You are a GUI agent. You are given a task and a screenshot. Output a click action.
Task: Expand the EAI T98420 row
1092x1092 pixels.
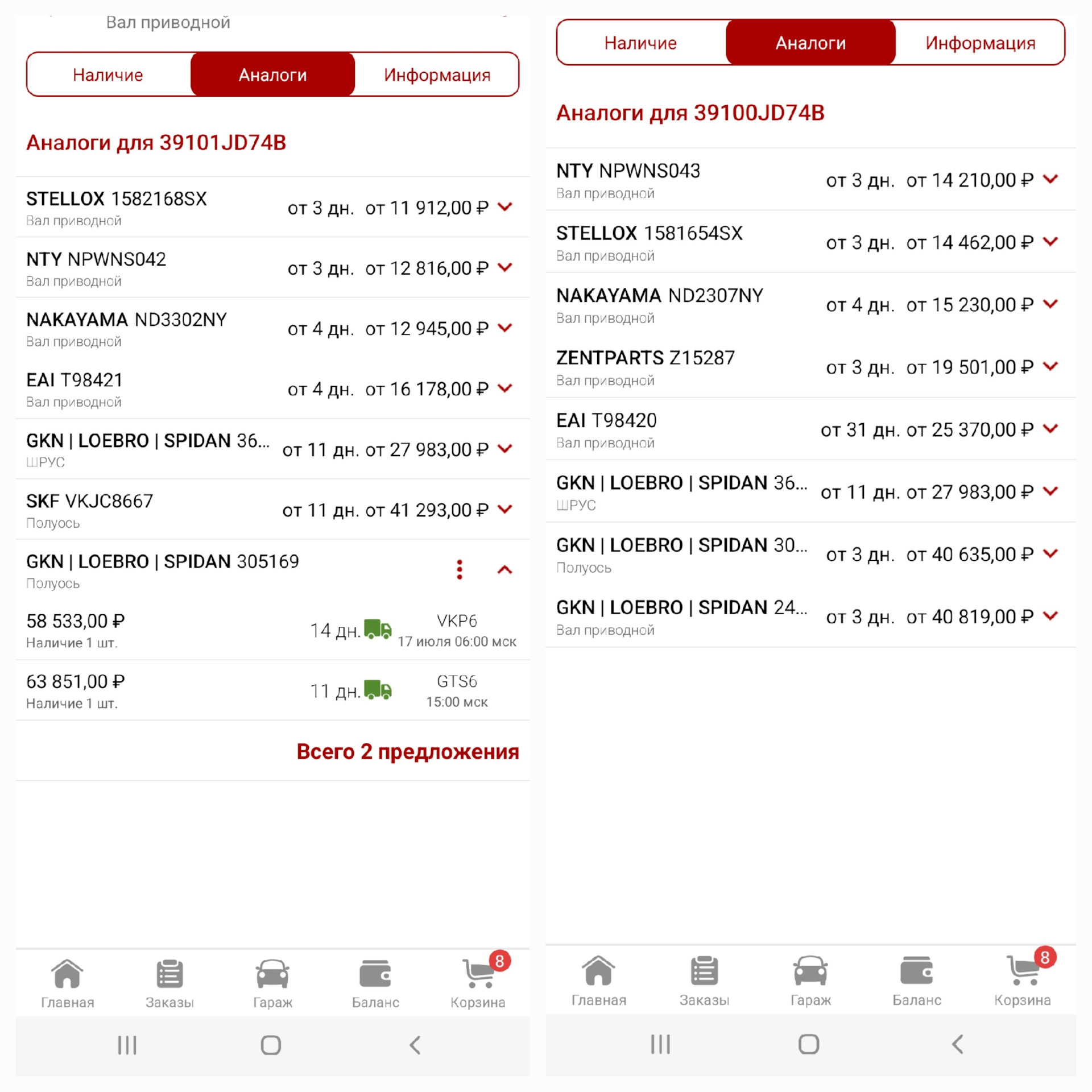click(x=1050, y=429)
